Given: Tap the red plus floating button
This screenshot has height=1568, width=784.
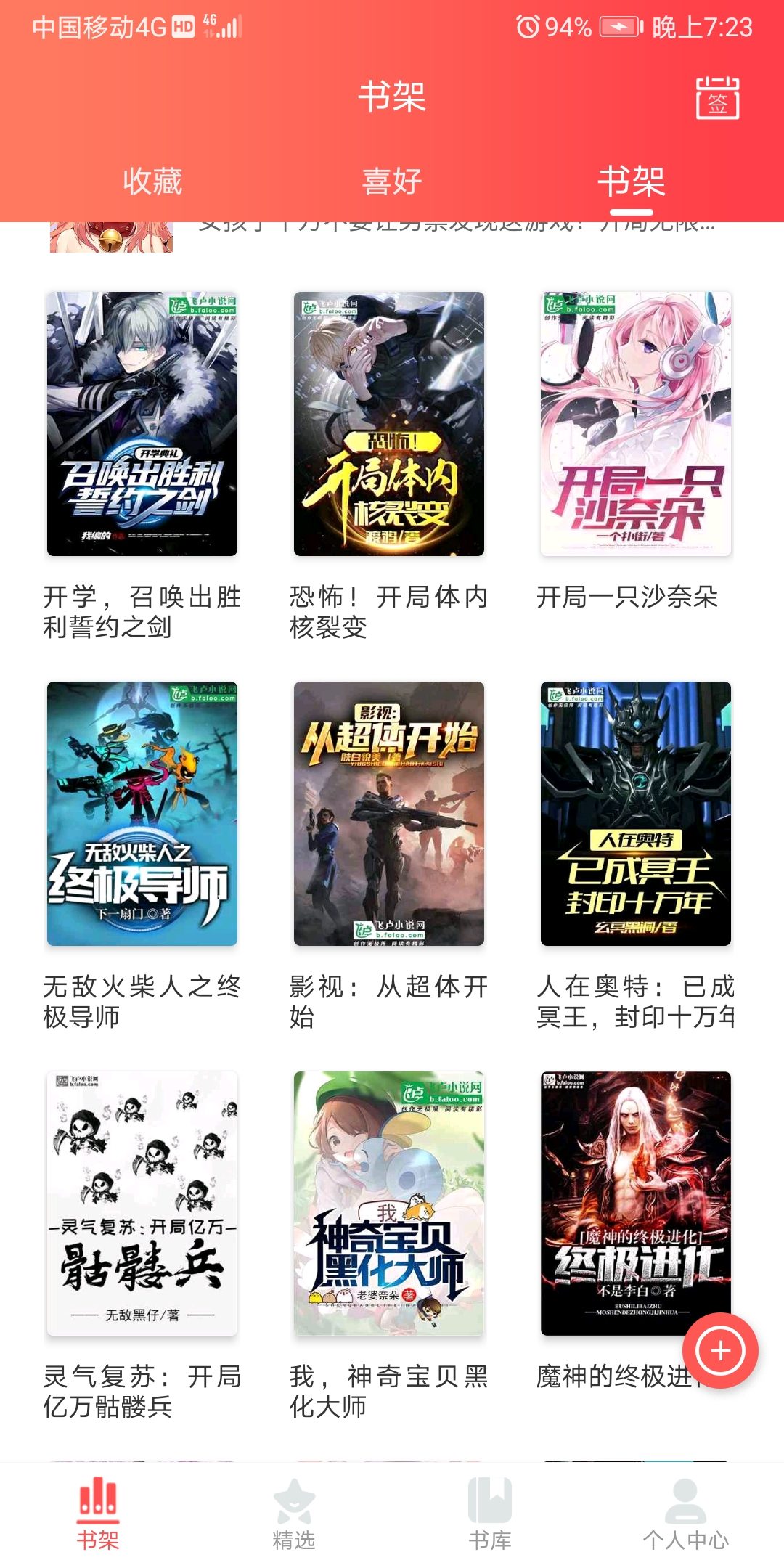Looking at the screenshot, I should (x=720, y=1351).
